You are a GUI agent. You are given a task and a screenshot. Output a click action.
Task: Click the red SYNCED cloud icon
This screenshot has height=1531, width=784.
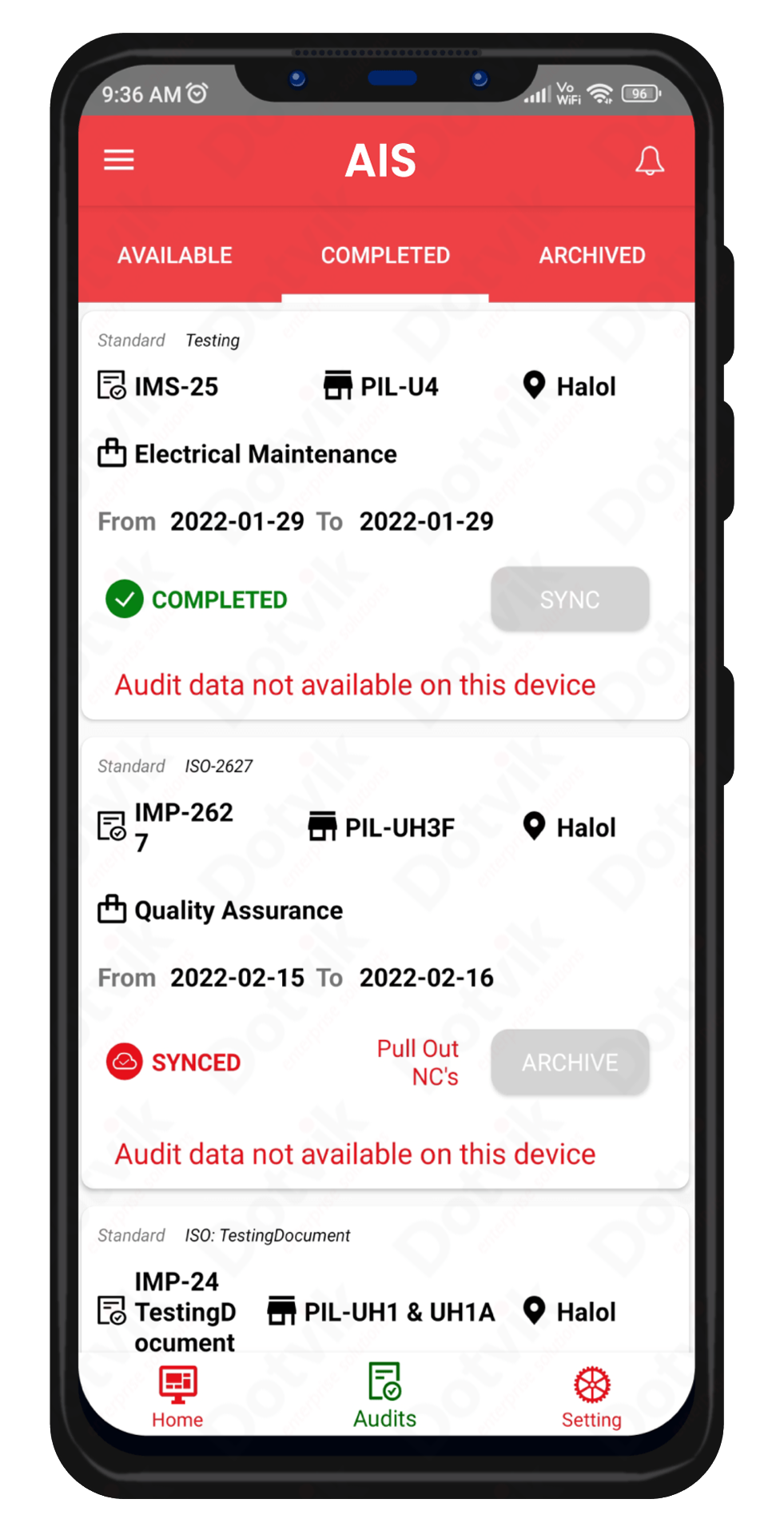[124, 1062]
